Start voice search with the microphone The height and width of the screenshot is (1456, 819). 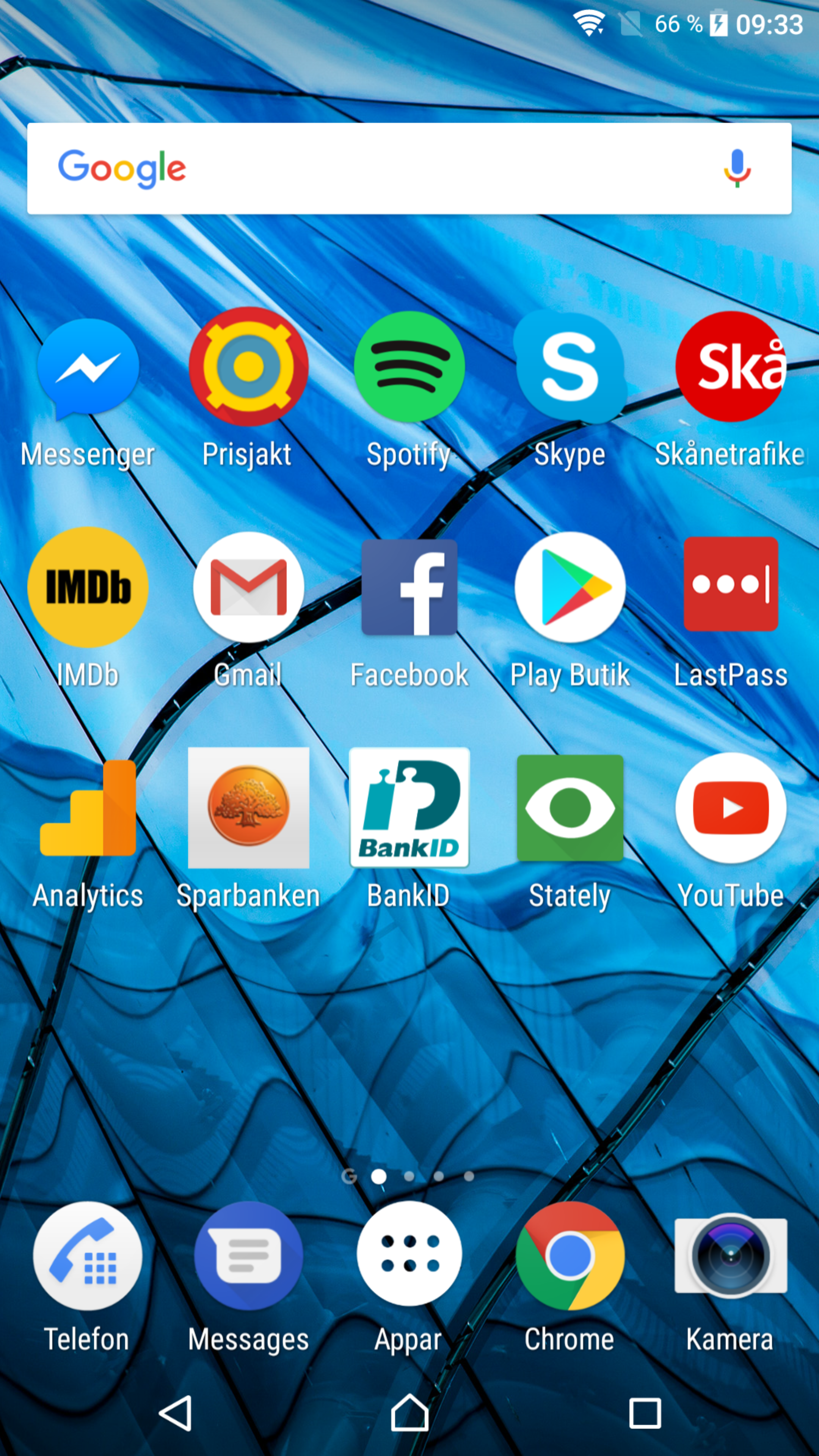pos(736,168)
